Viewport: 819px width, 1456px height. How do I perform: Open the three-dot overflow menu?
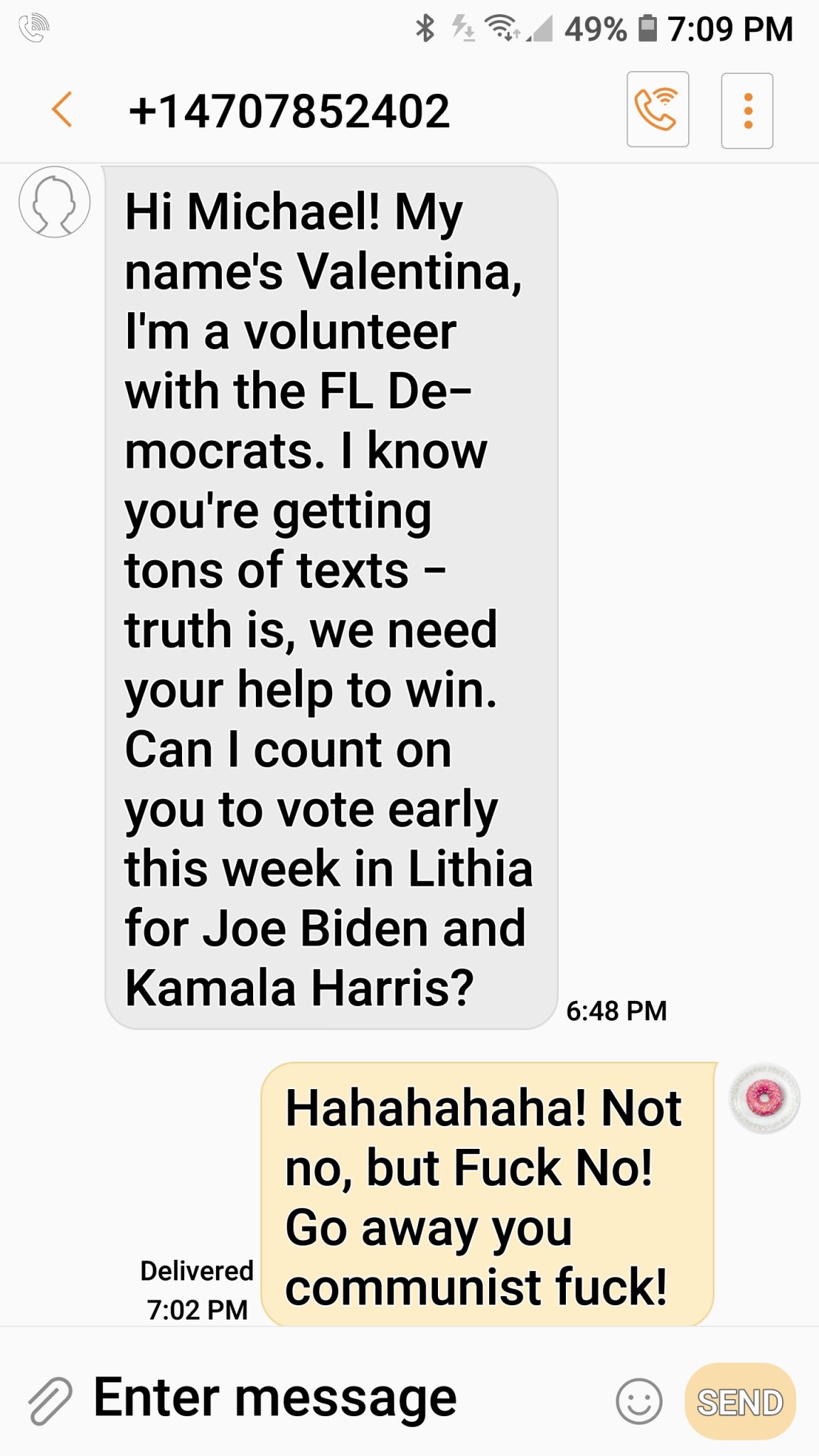coord(747,111)
